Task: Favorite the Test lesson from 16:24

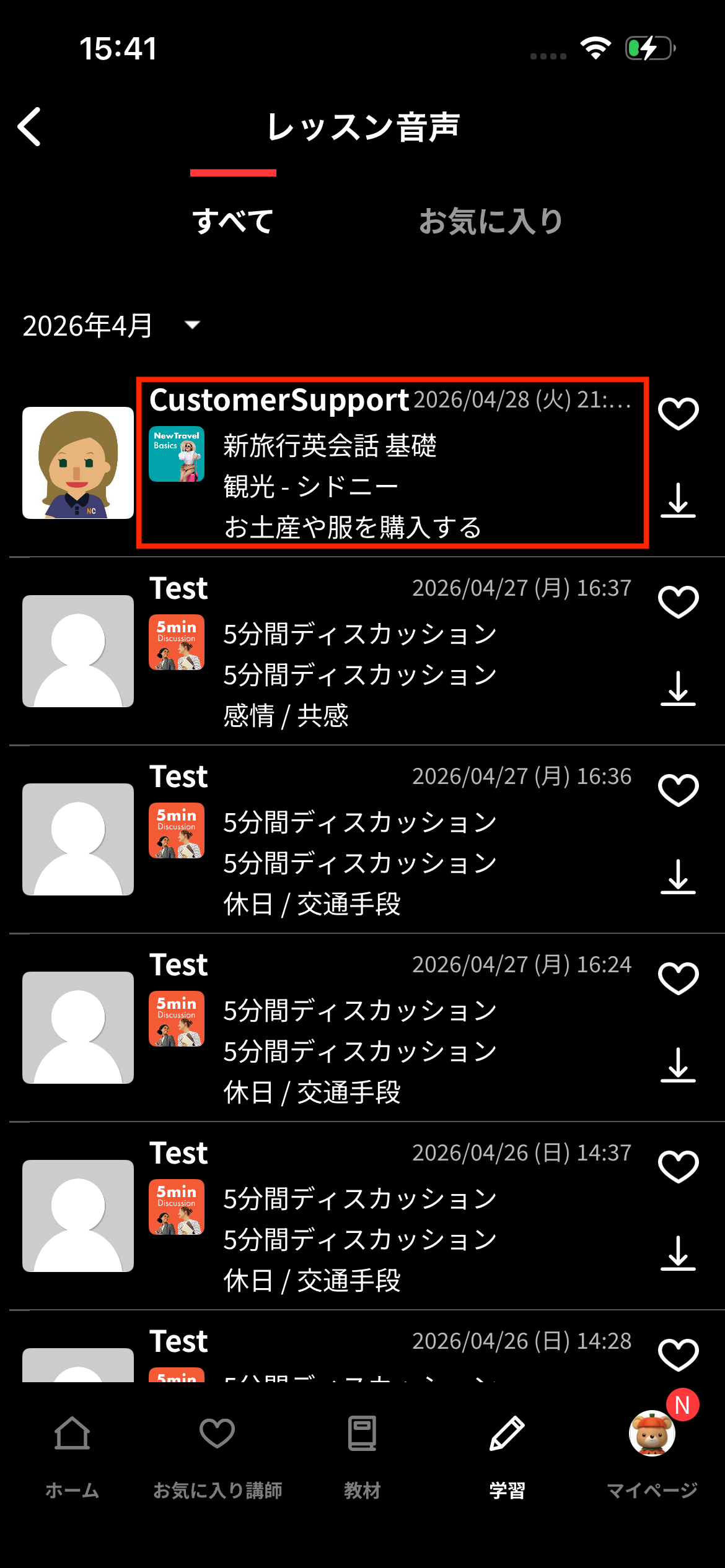Action: click(x=678, y=978)
